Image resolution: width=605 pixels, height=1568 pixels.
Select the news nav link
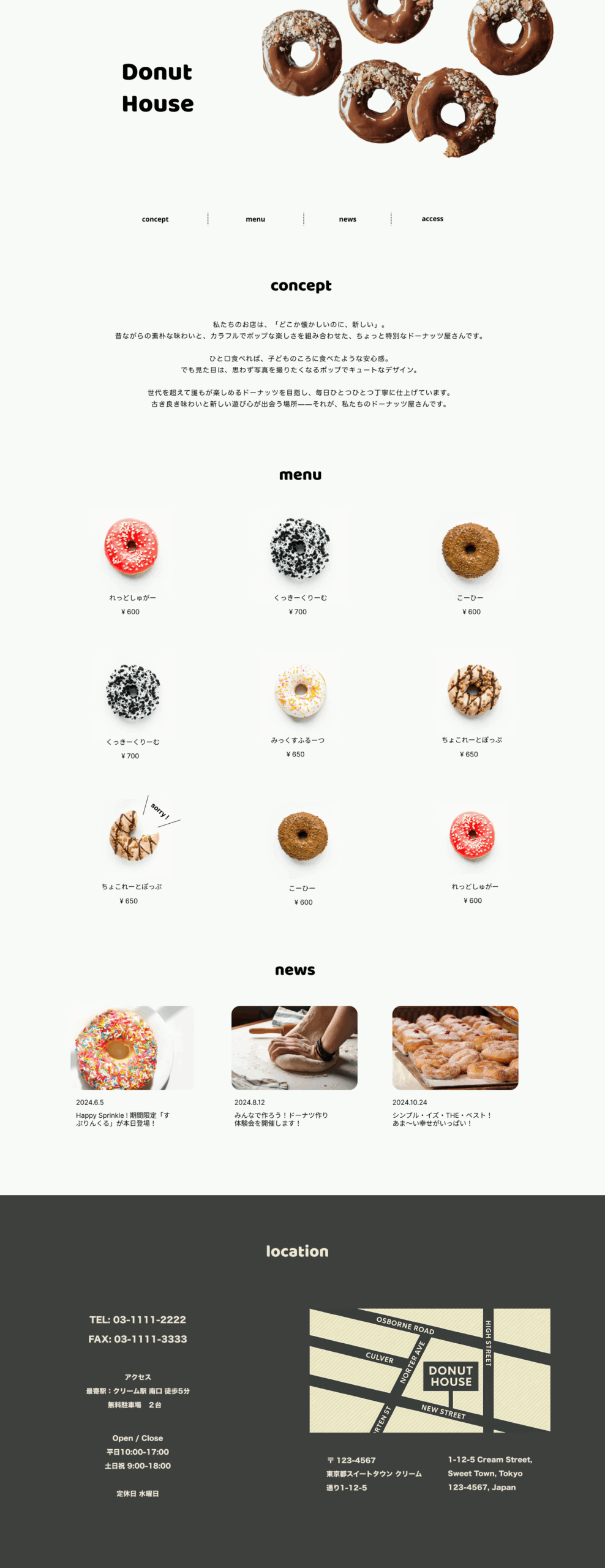[347, 219]
